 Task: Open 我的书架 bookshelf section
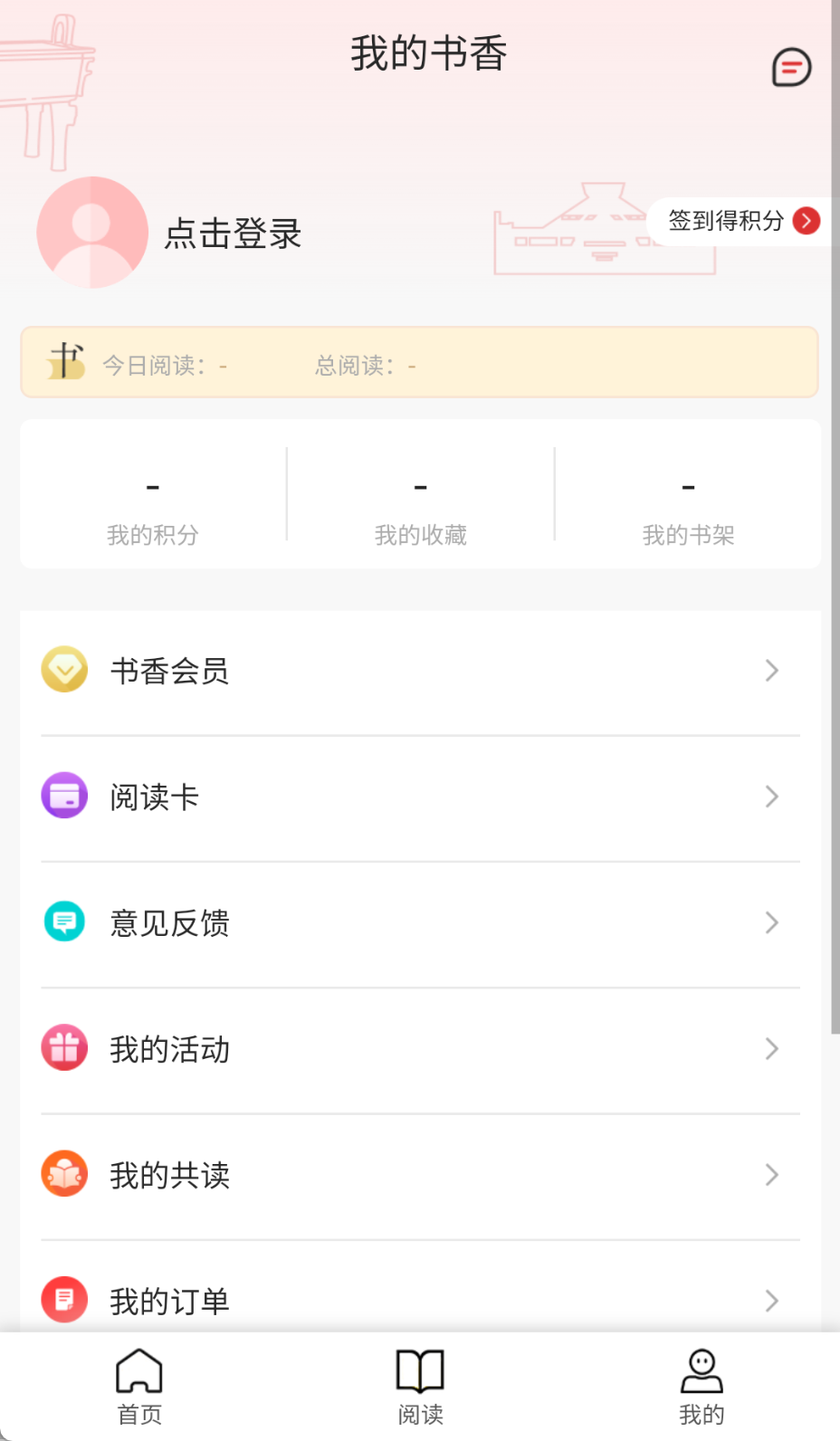(689, 507)
